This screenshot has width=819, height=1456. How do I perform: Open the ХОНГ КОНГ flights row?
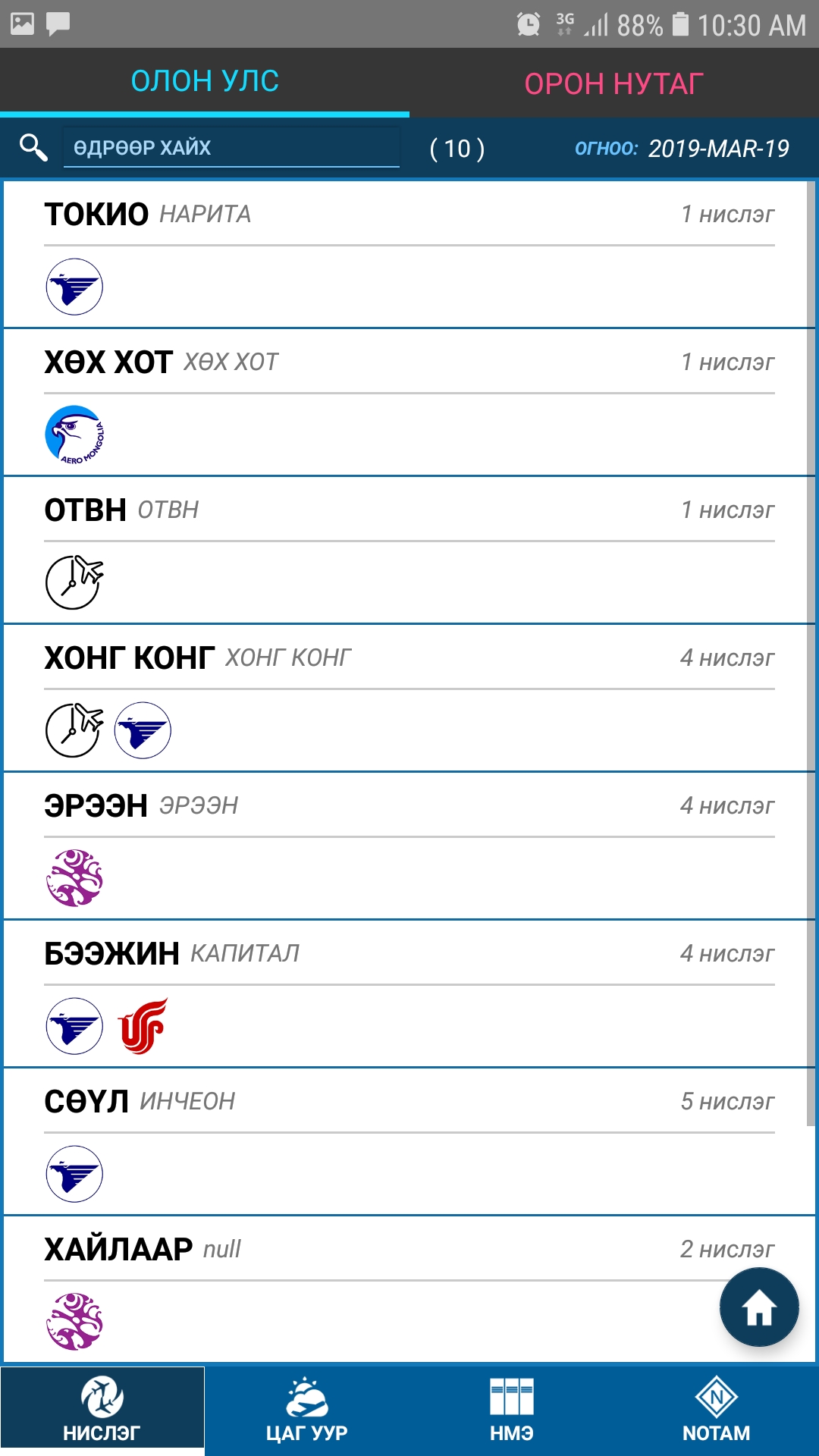pyautogui.click(x=408, y=698)
